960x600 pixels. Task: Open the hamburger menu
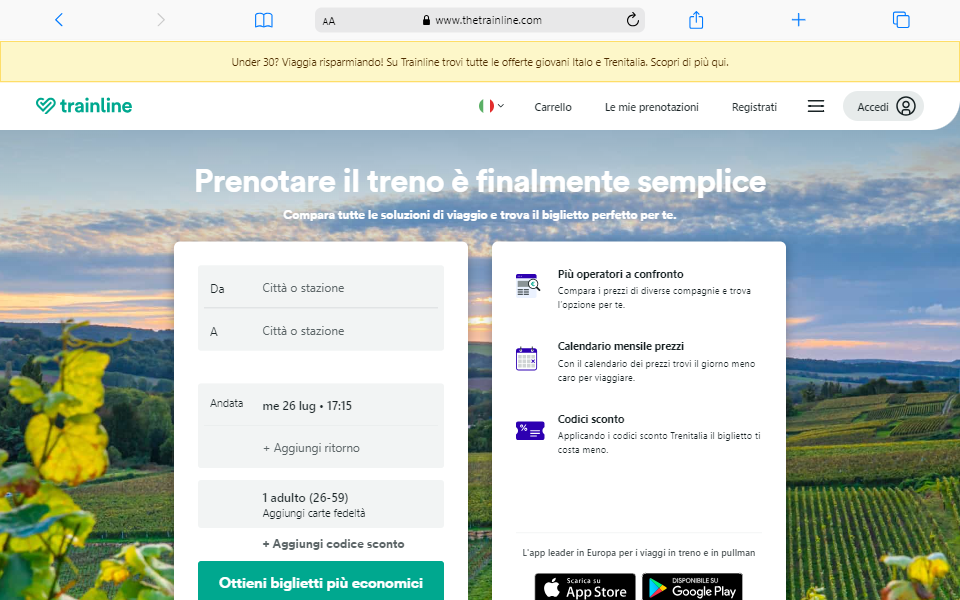tap(816, 106)
